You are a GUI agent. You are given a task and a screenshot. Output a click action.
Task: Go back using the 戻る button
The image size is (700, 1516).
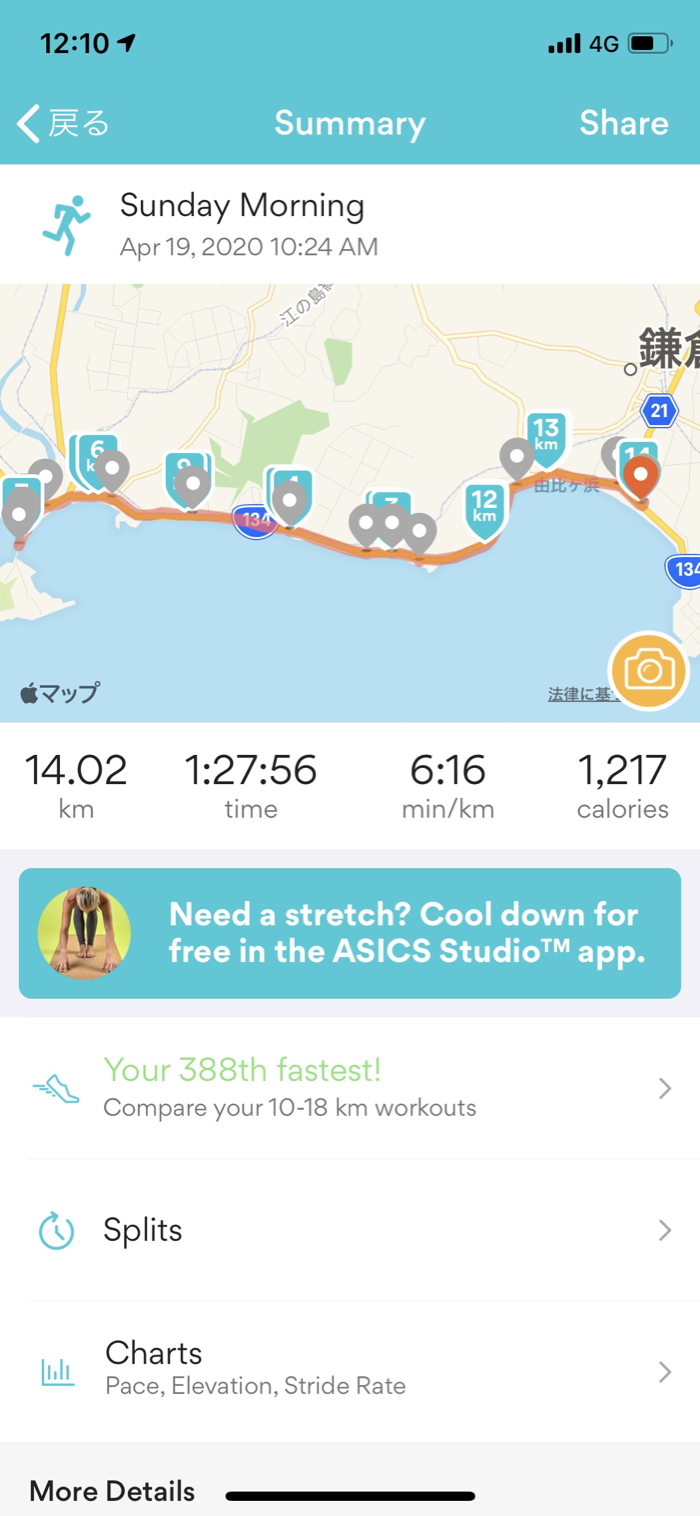coord(63,124)
